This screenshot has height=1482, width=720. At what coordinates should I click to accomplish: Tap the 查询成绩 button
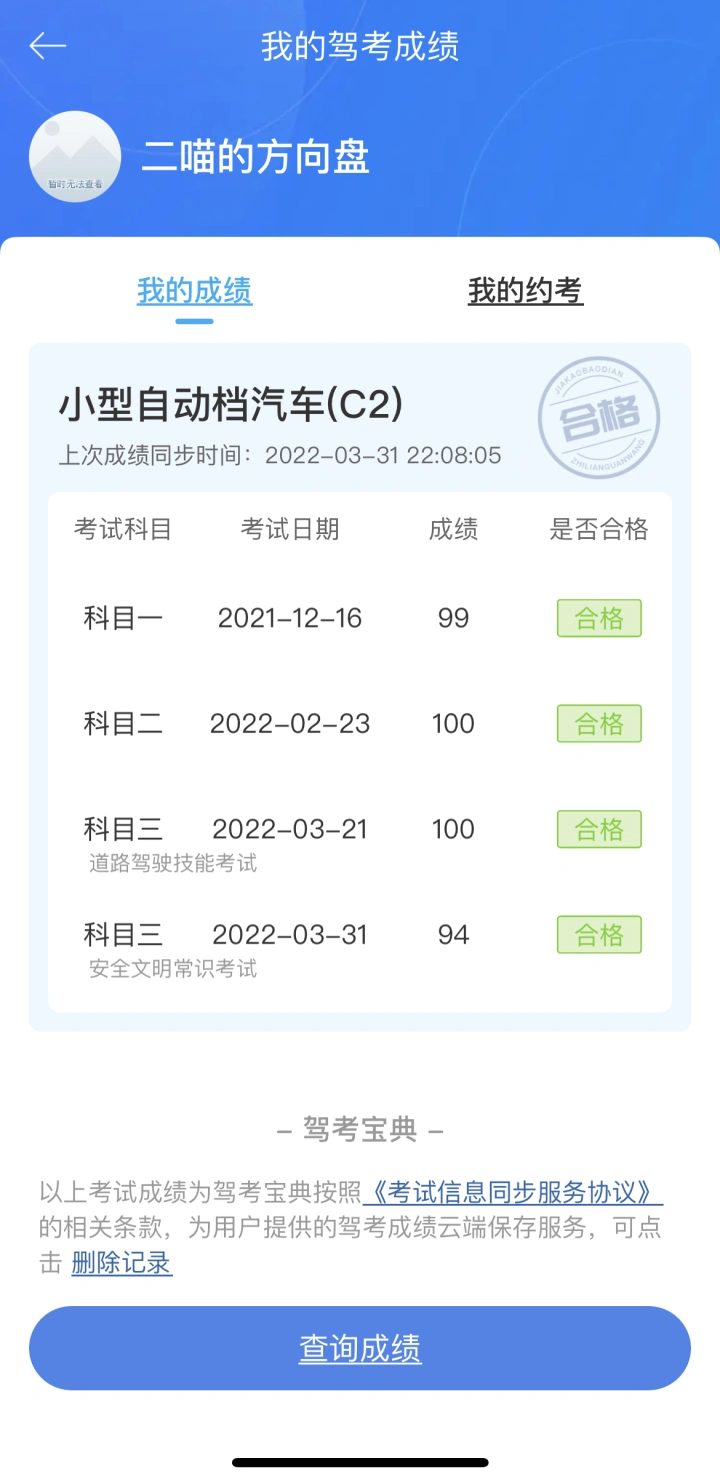click(x=360, y=1348)
